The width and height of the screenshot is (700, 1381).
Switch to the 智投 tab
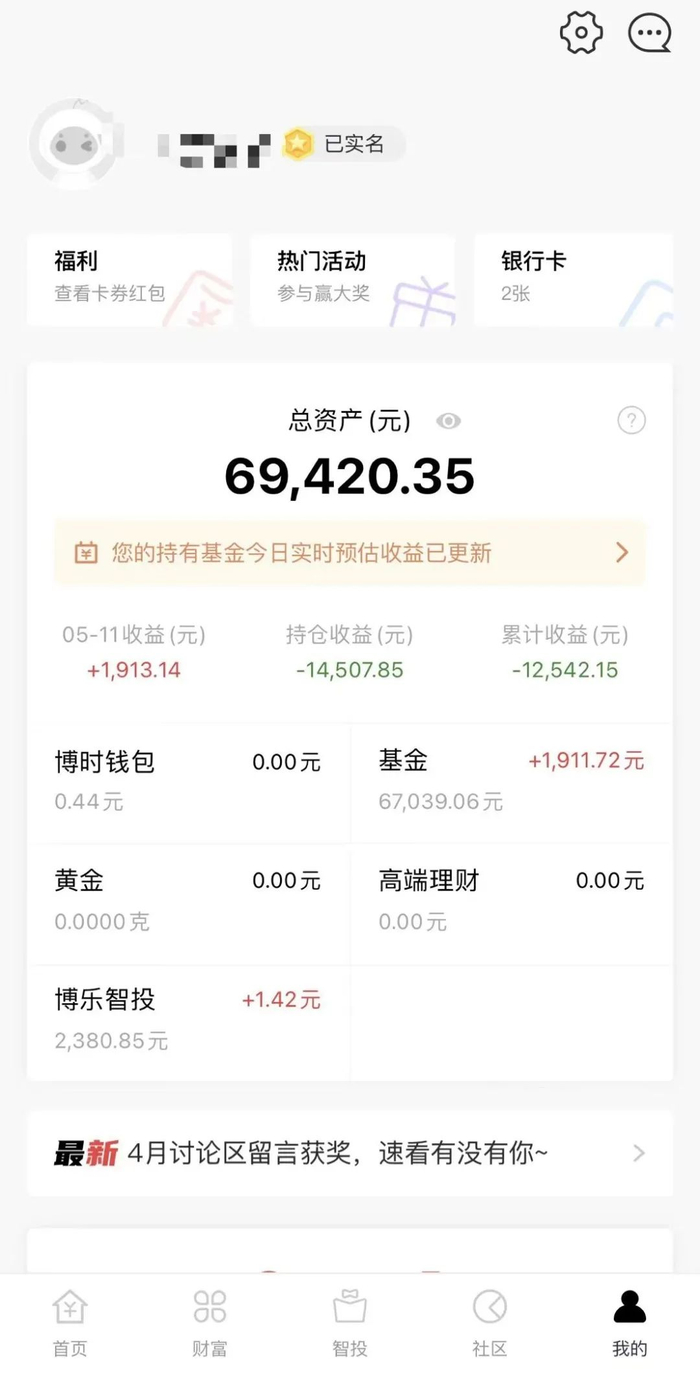click(350, 1323)
